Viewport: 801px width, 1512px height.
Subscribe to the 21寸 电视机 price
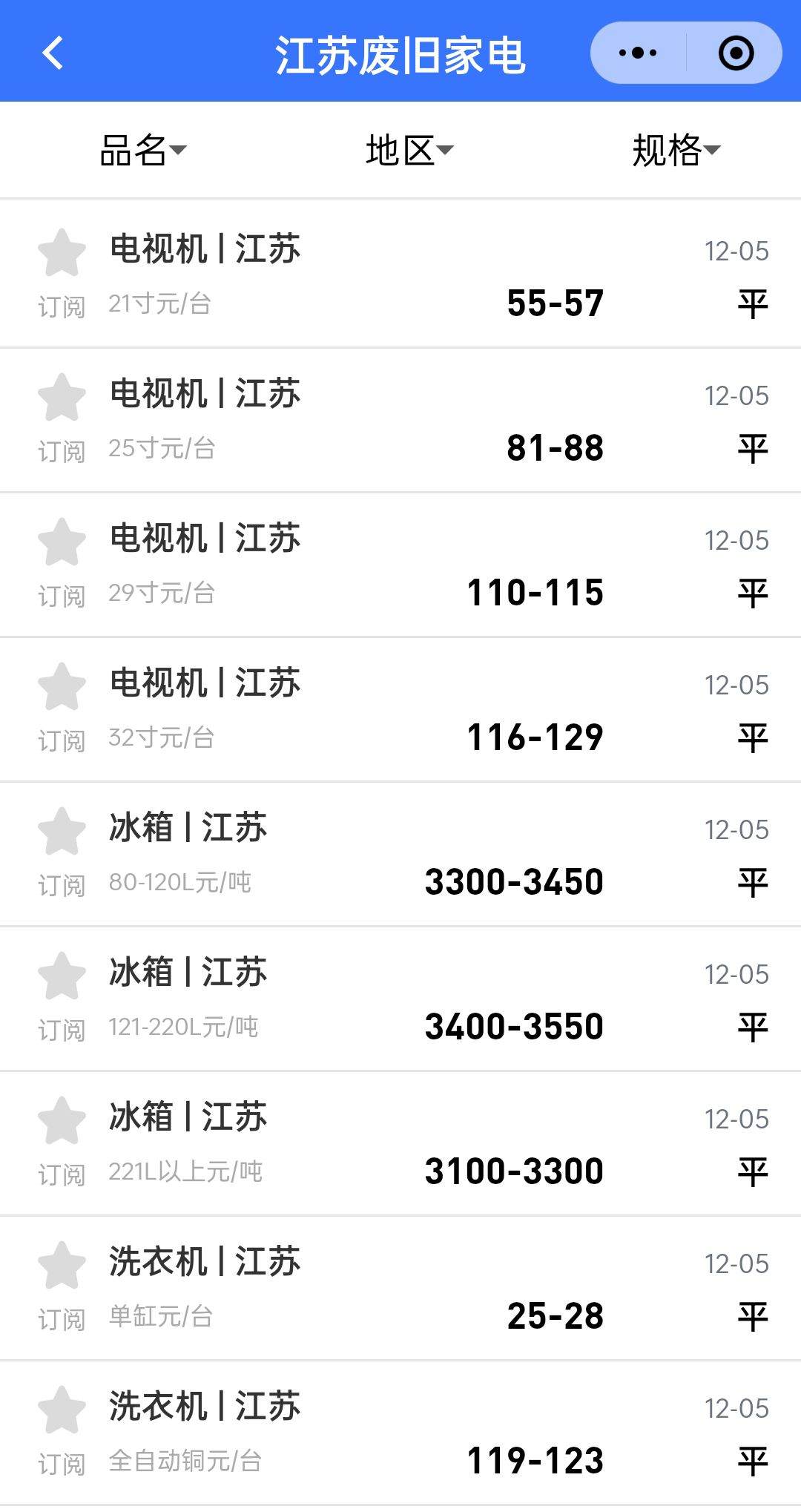coord(62,271)
